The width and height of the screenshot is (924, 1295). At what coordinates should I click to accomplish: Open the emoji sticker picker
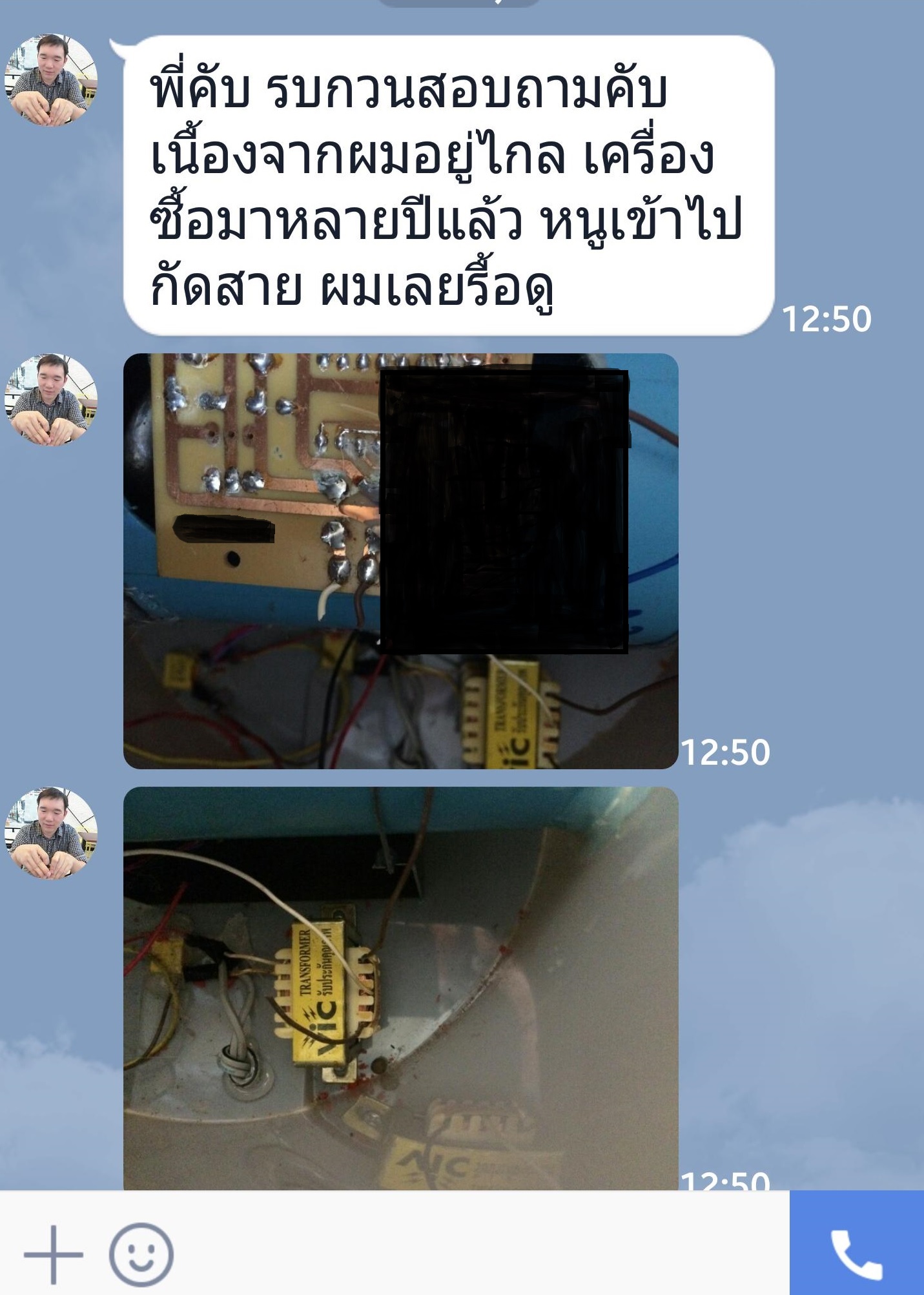click(x=141, y=1254)
